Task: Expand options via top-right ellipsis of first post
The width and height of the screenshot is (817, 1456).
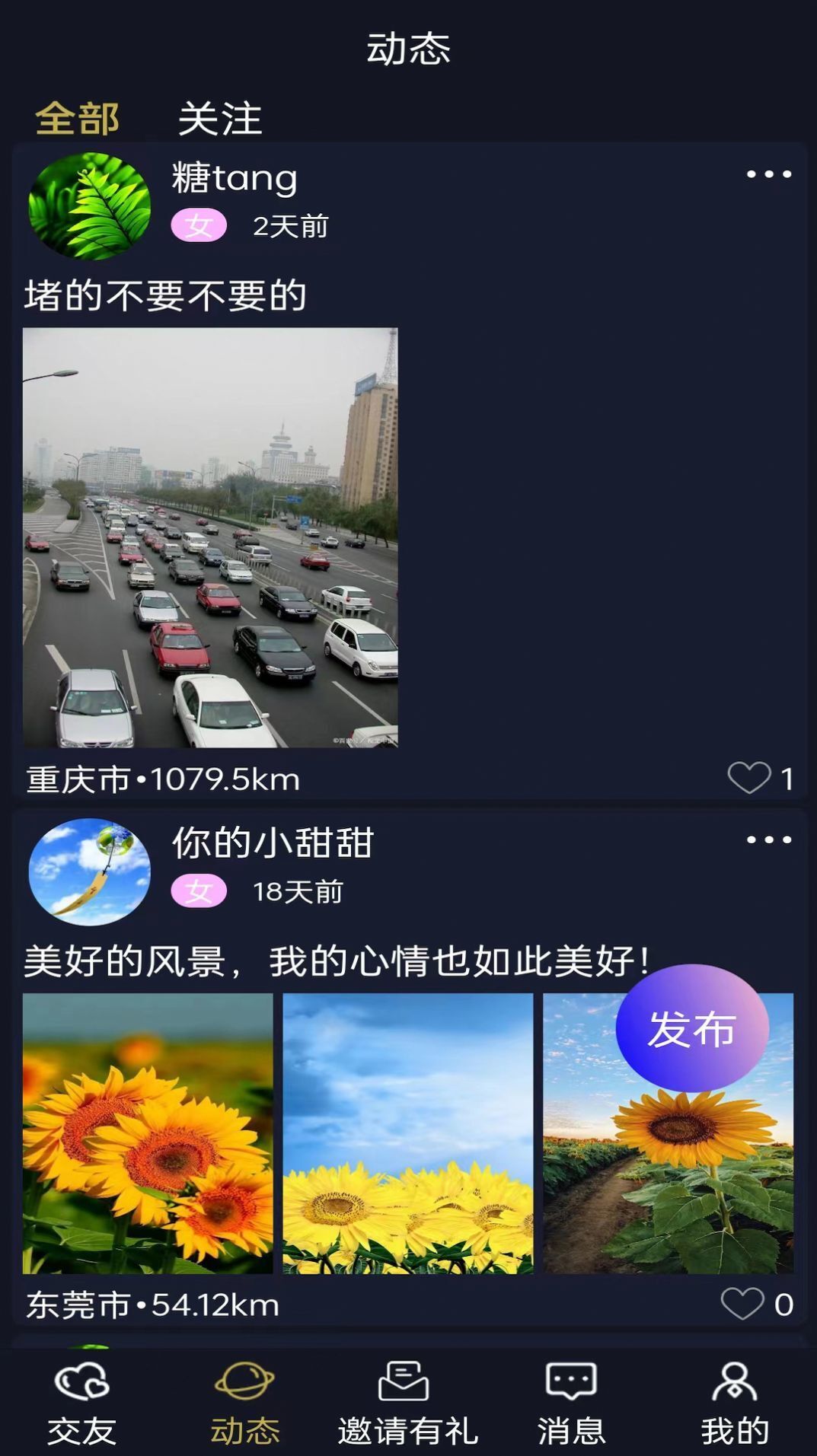Action: click(x=769, y=176)
